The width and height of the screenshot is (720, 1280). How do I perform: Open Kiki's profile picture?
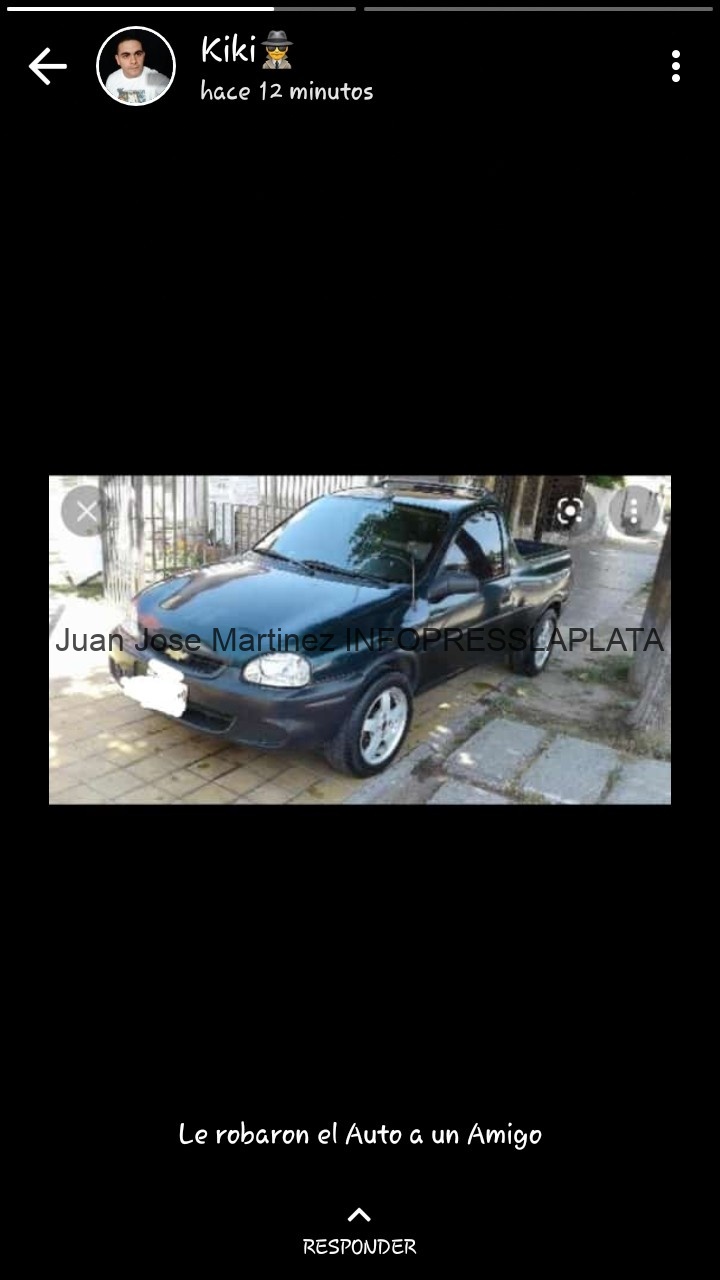tap(136, 67)
